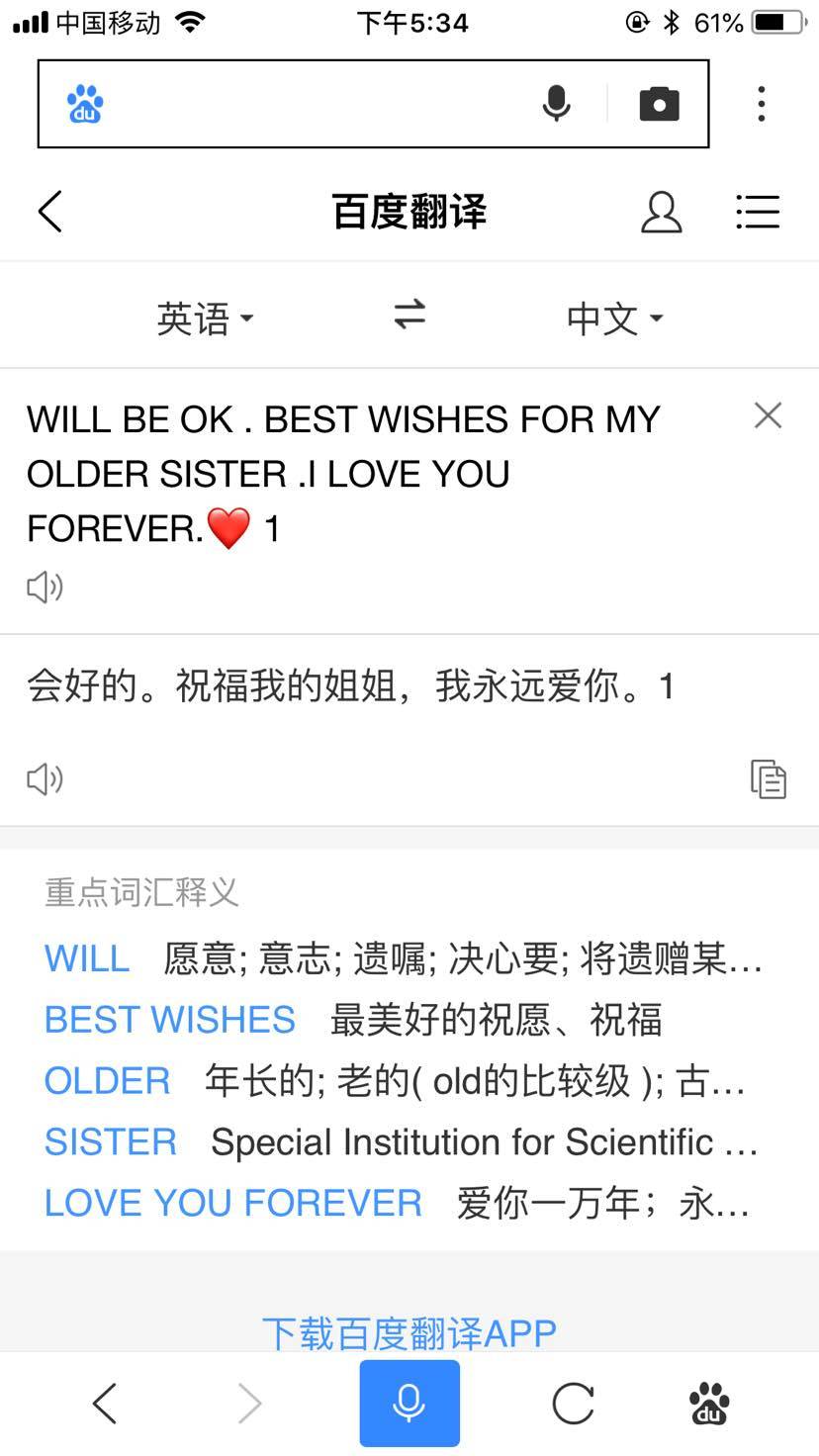The height and width of the screenshot is (1456, 819).
Task: Open the list menu in the header
Action: point(758,212)
